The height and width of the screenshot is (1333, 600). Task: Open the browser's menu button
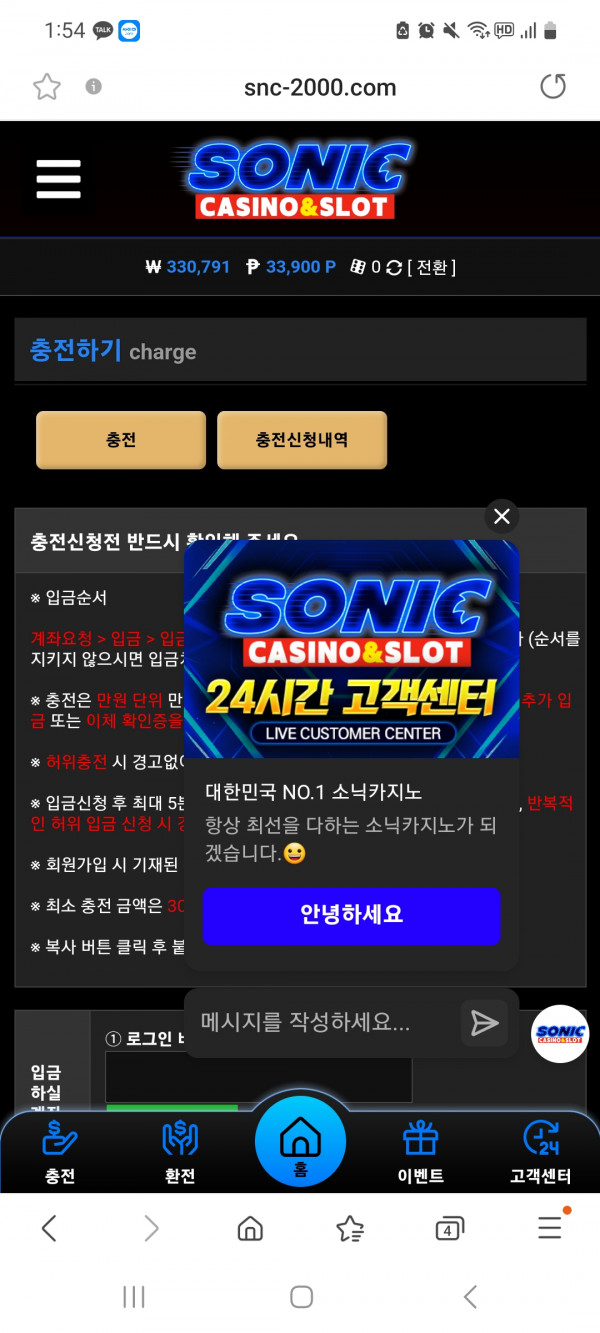tap(549, 1228)
